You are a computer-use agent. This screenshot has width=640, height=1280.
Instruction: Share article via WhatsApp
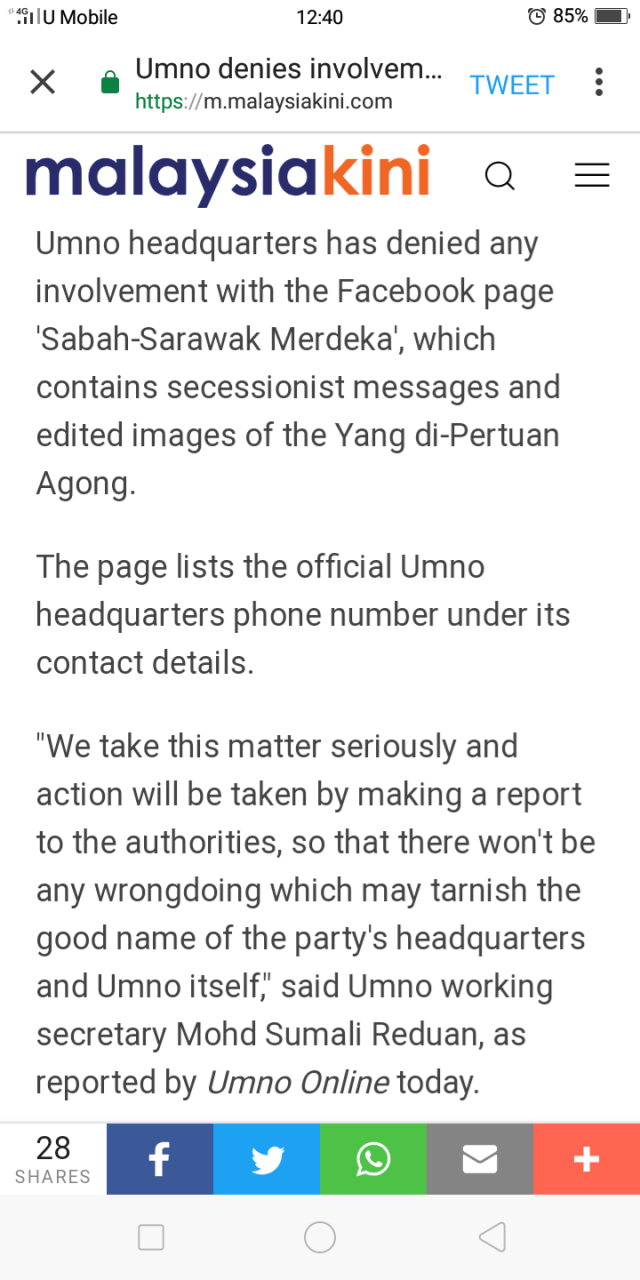click(373, 1159)
